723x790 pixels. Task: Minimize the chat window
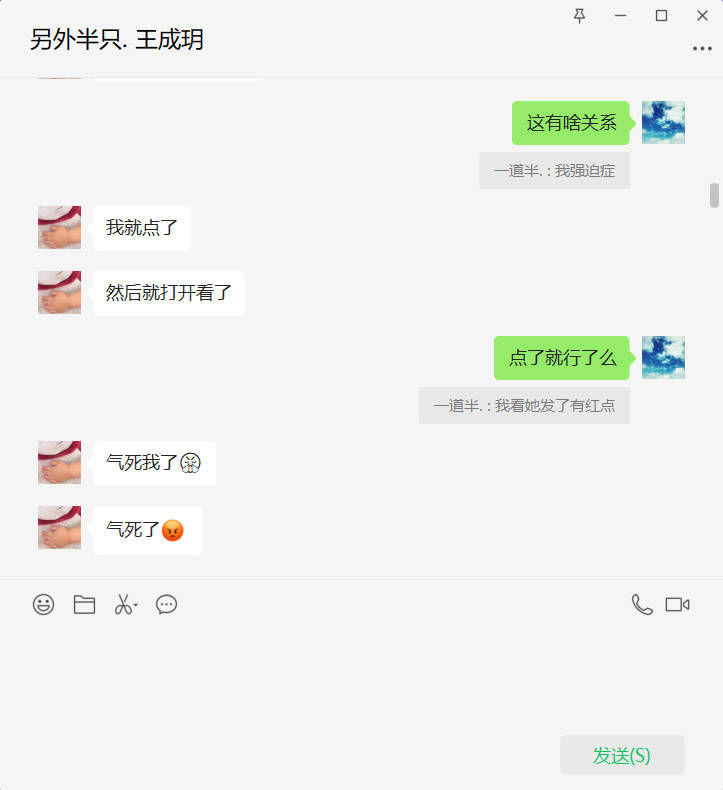point(620,15)
